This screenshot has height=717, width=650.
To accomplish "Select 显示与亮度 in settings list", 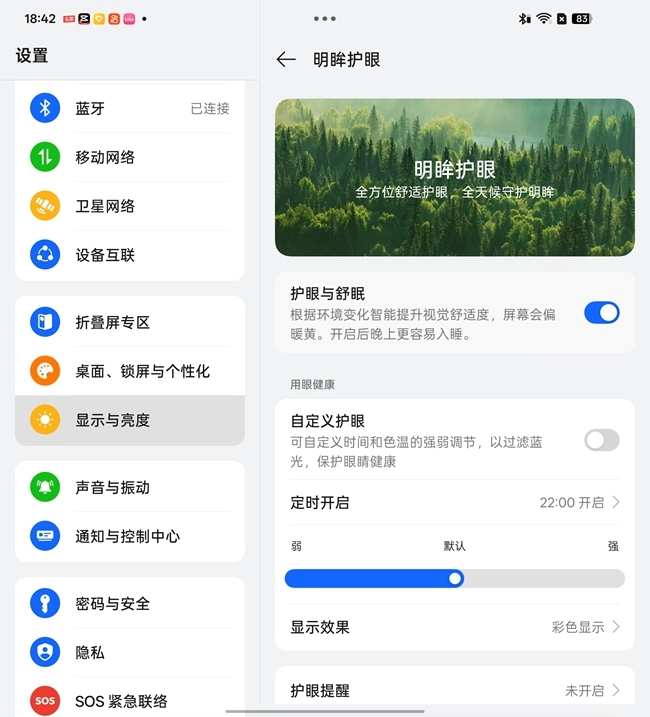I will 130,420.
